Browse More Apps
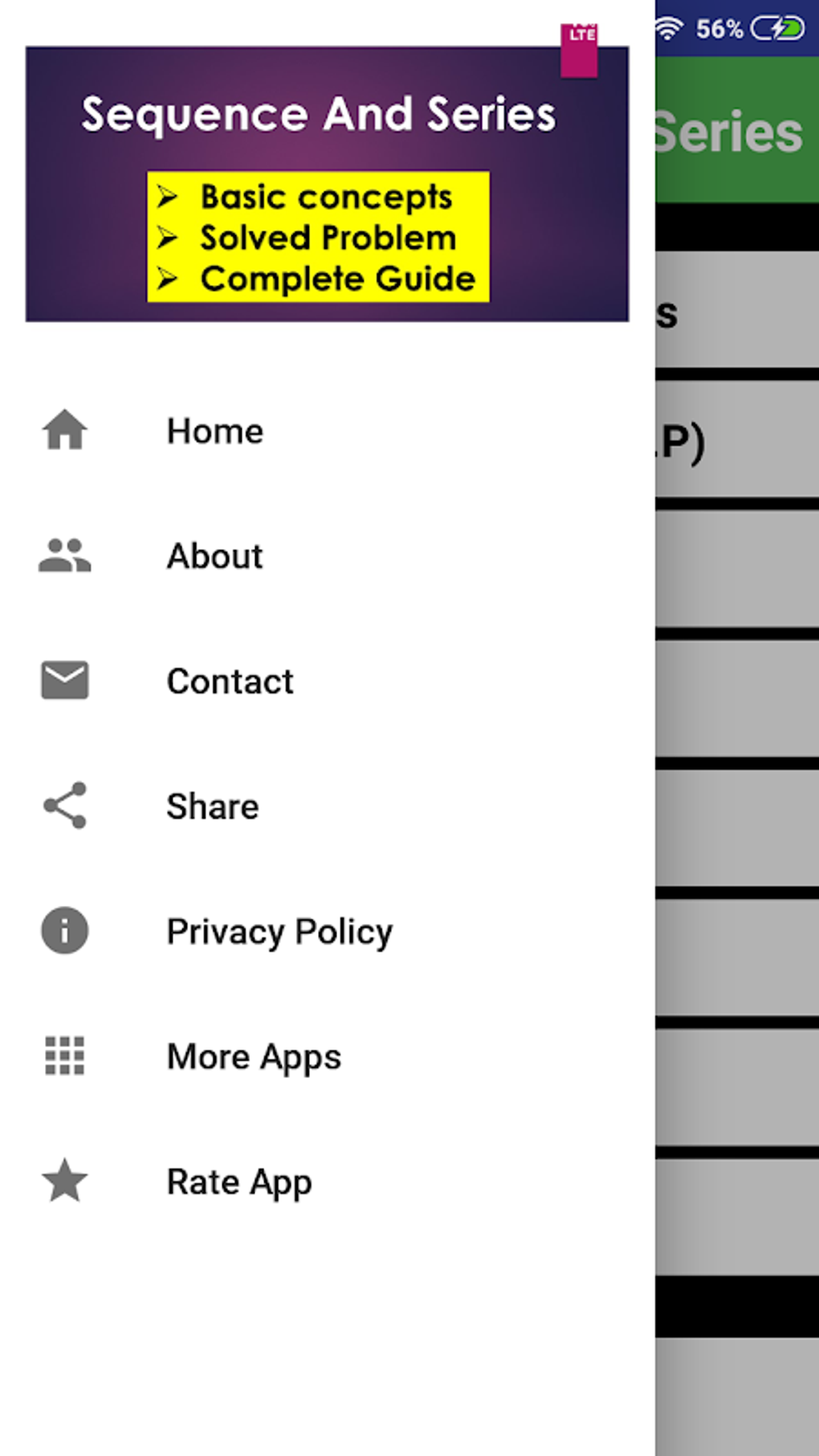This screenshot has width=819, height=1456. [254, 1057]
